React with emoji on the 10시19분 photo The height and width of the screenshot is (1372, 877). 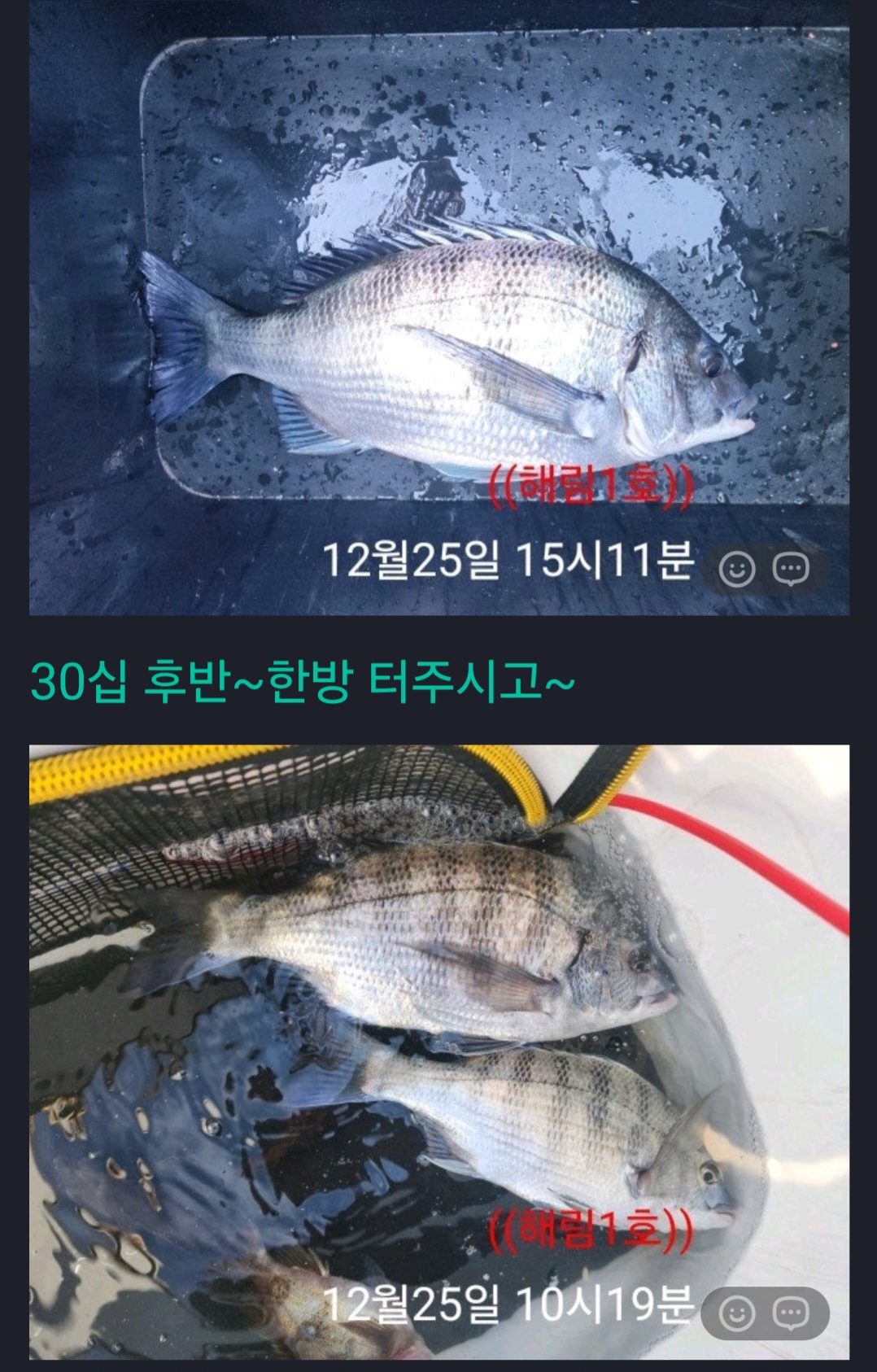[737, 1313]
